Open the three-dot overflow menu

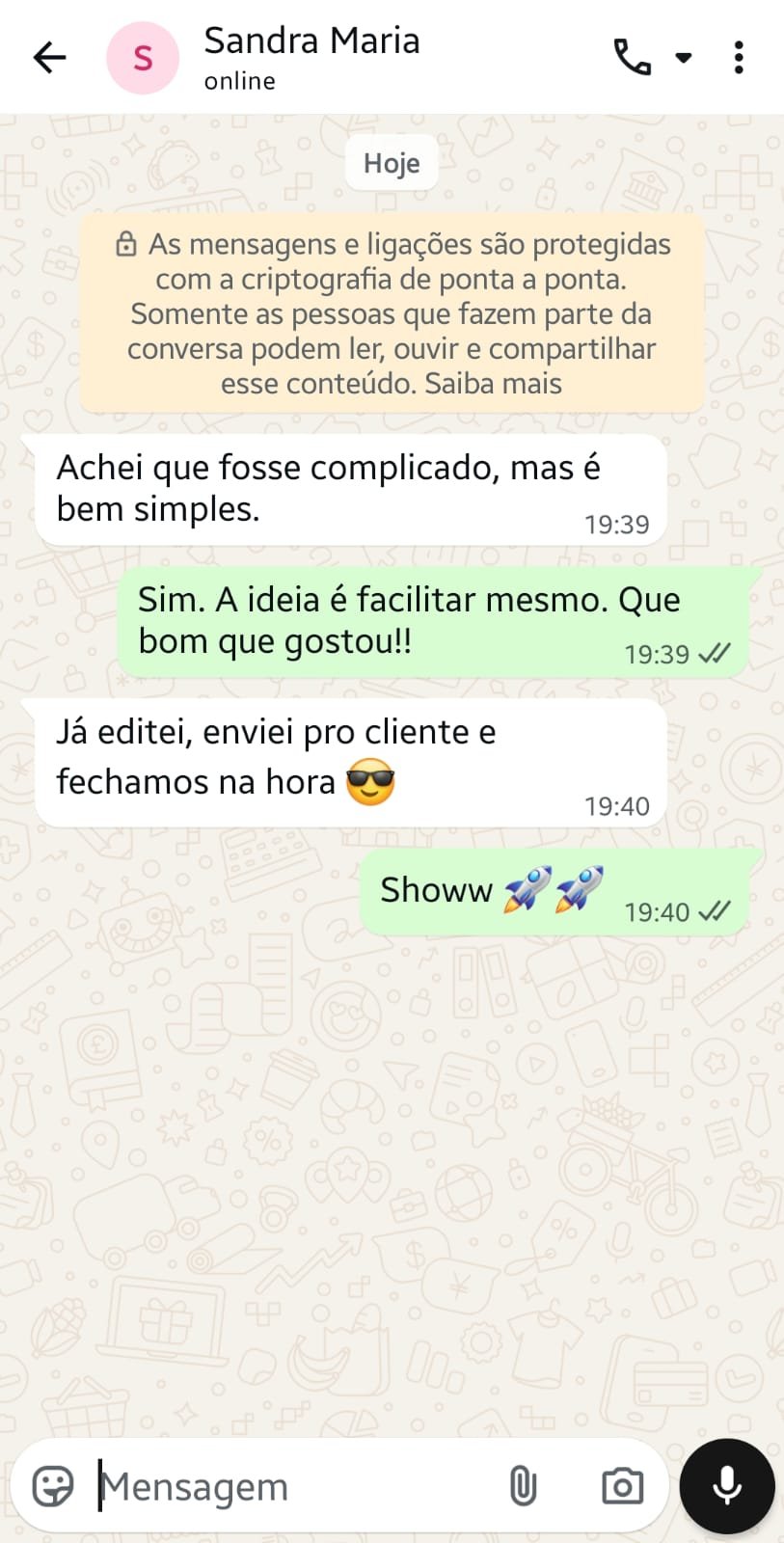(x=739, y=58)
